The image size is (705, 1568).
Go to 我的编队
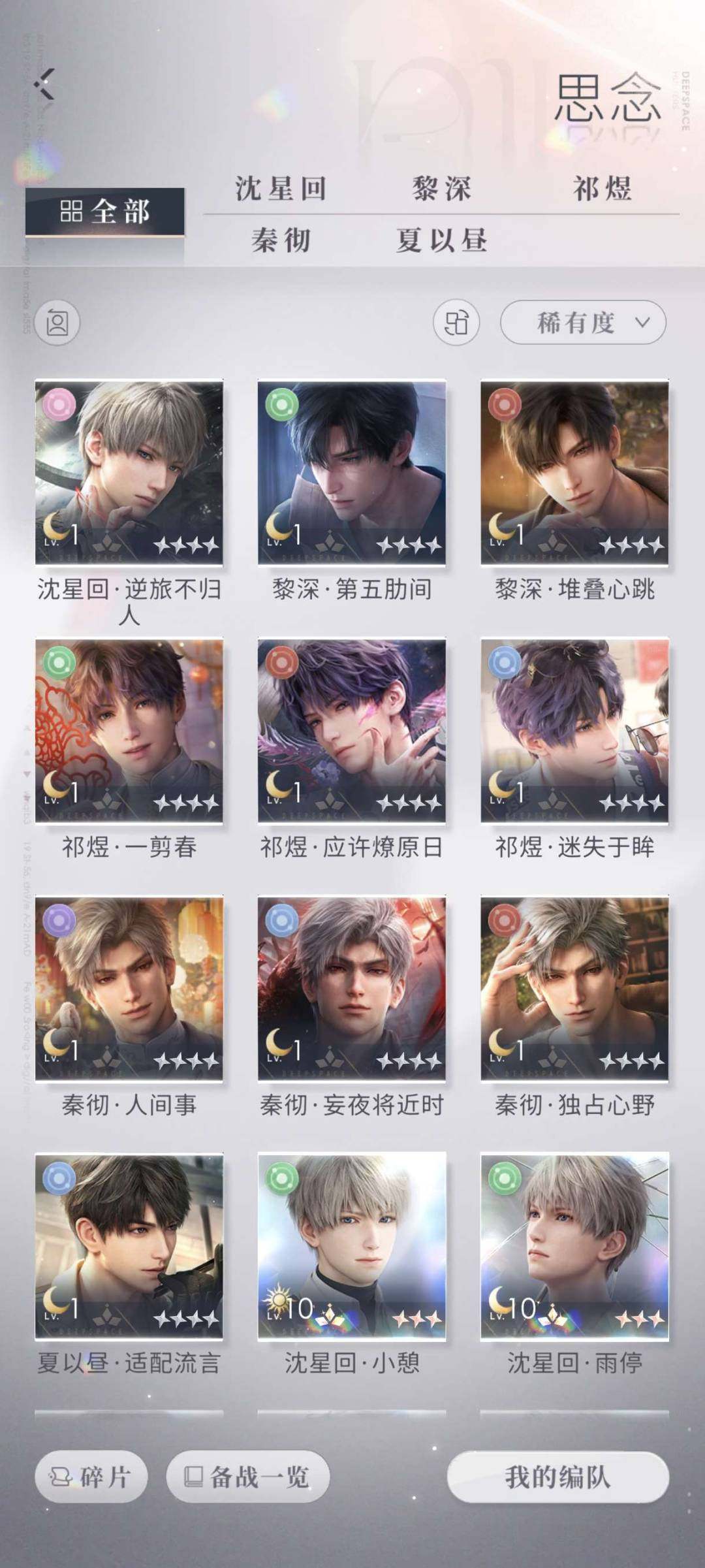point(558,1477)
